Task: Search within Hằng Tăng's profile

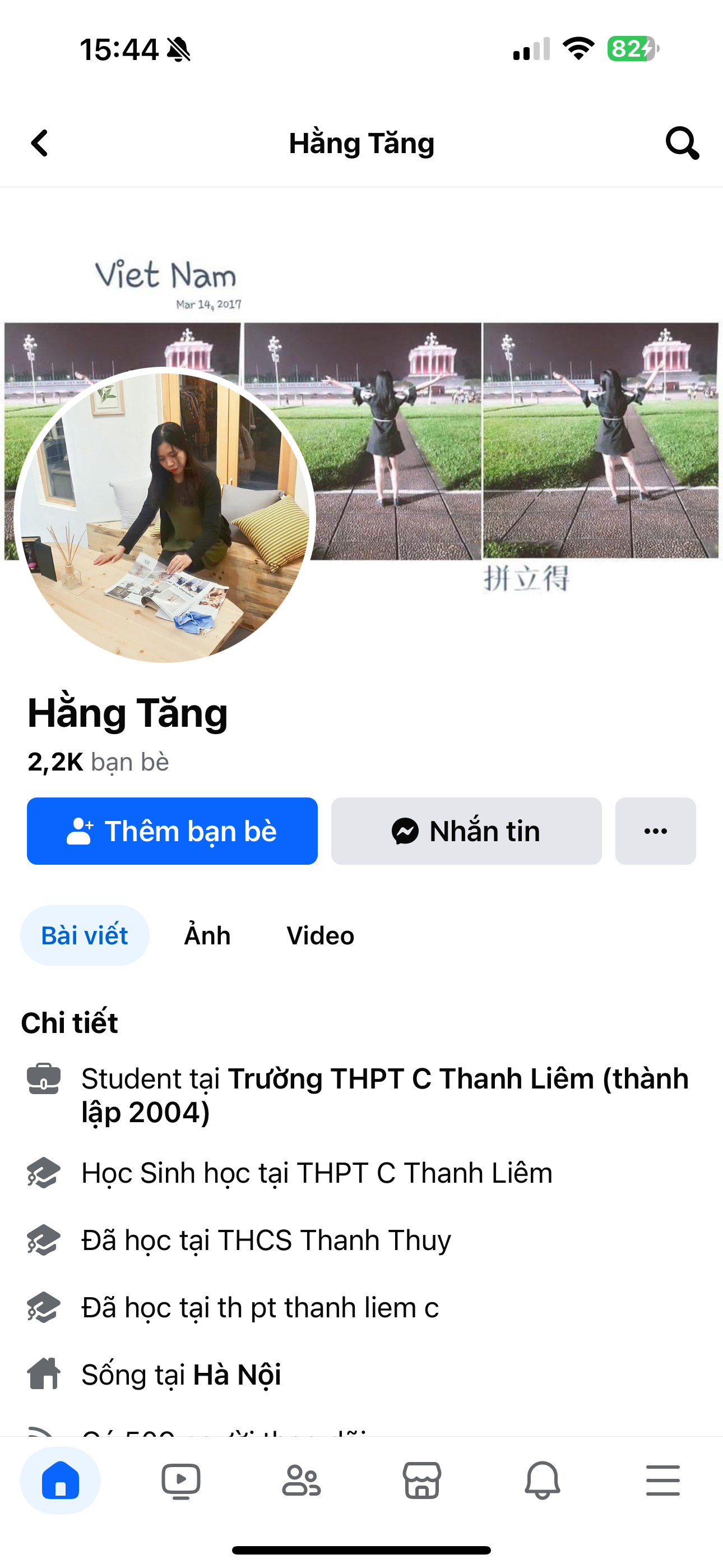Action: [x=682, y=144]
